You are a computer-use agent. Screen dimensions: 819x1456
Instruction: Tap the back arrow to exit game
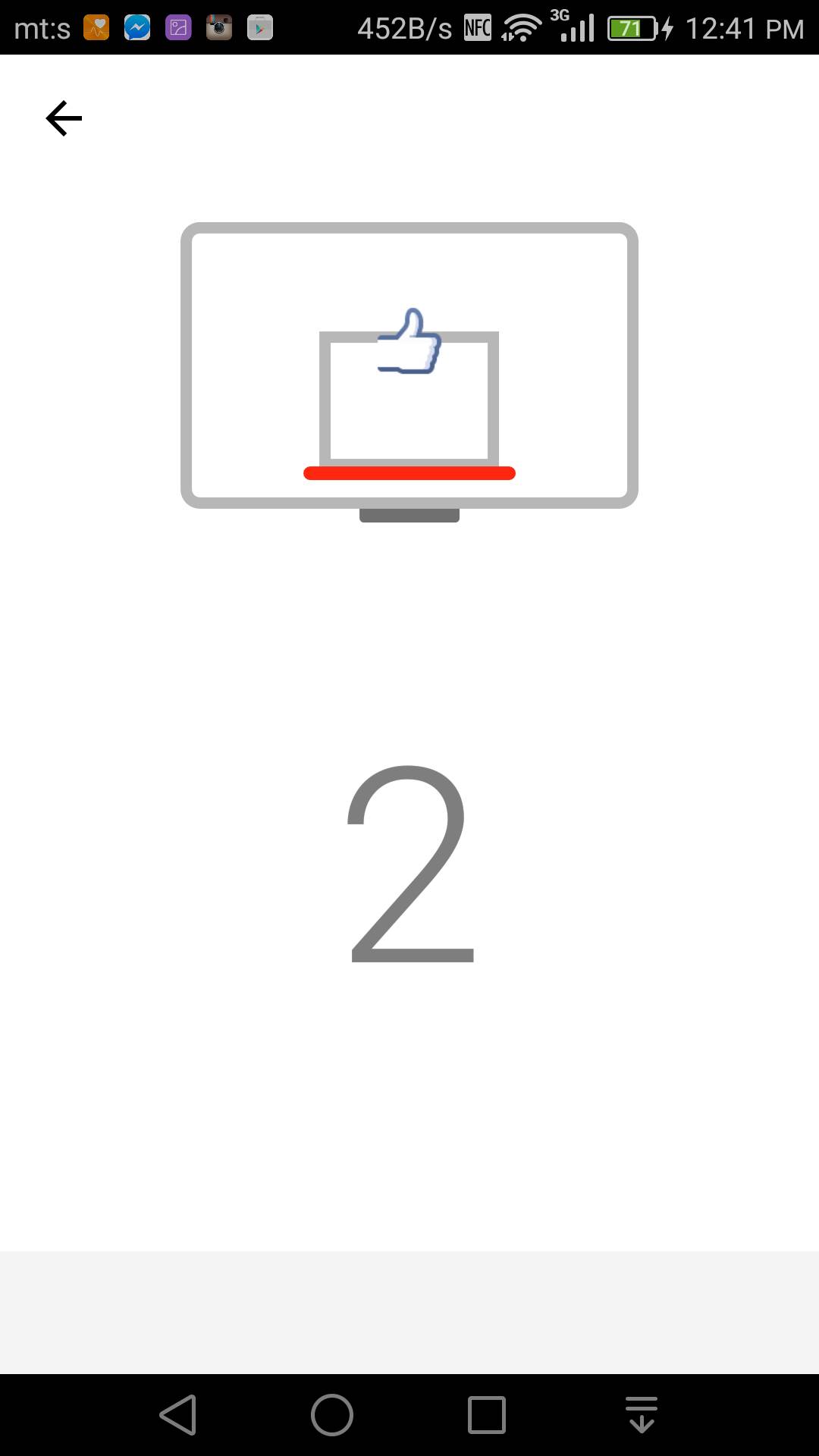[64, 118]
